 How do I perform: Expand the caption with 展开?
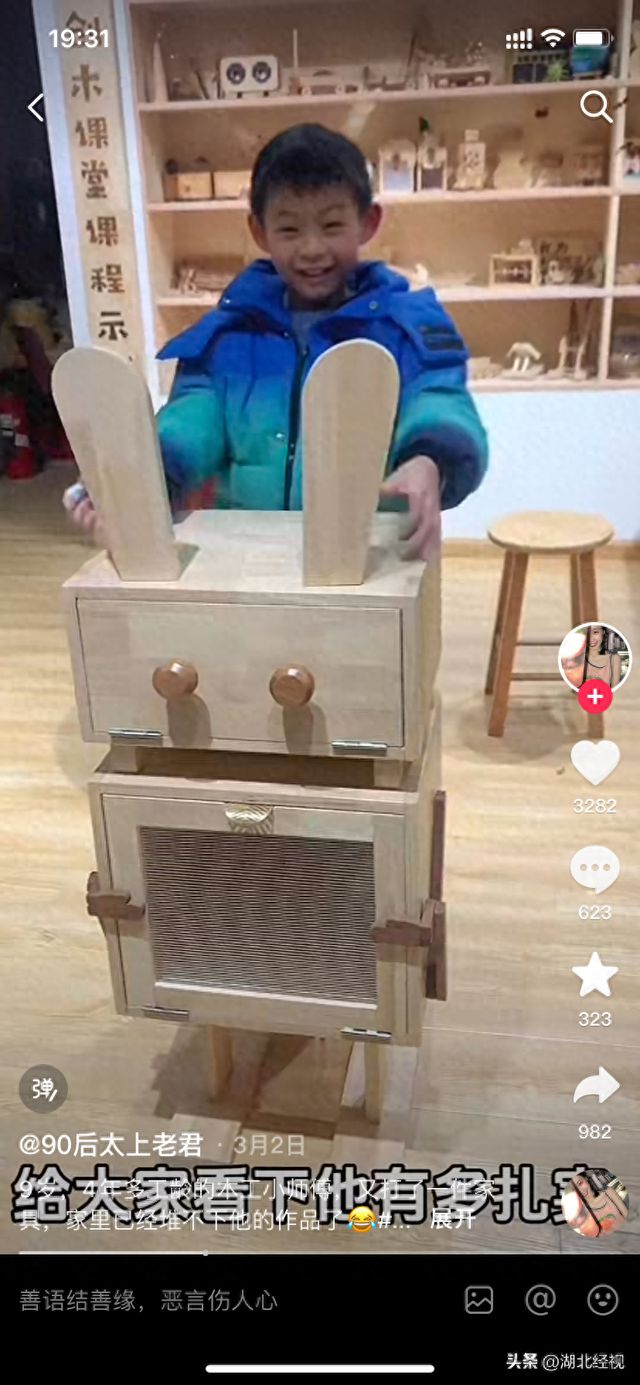(452, 1219)
